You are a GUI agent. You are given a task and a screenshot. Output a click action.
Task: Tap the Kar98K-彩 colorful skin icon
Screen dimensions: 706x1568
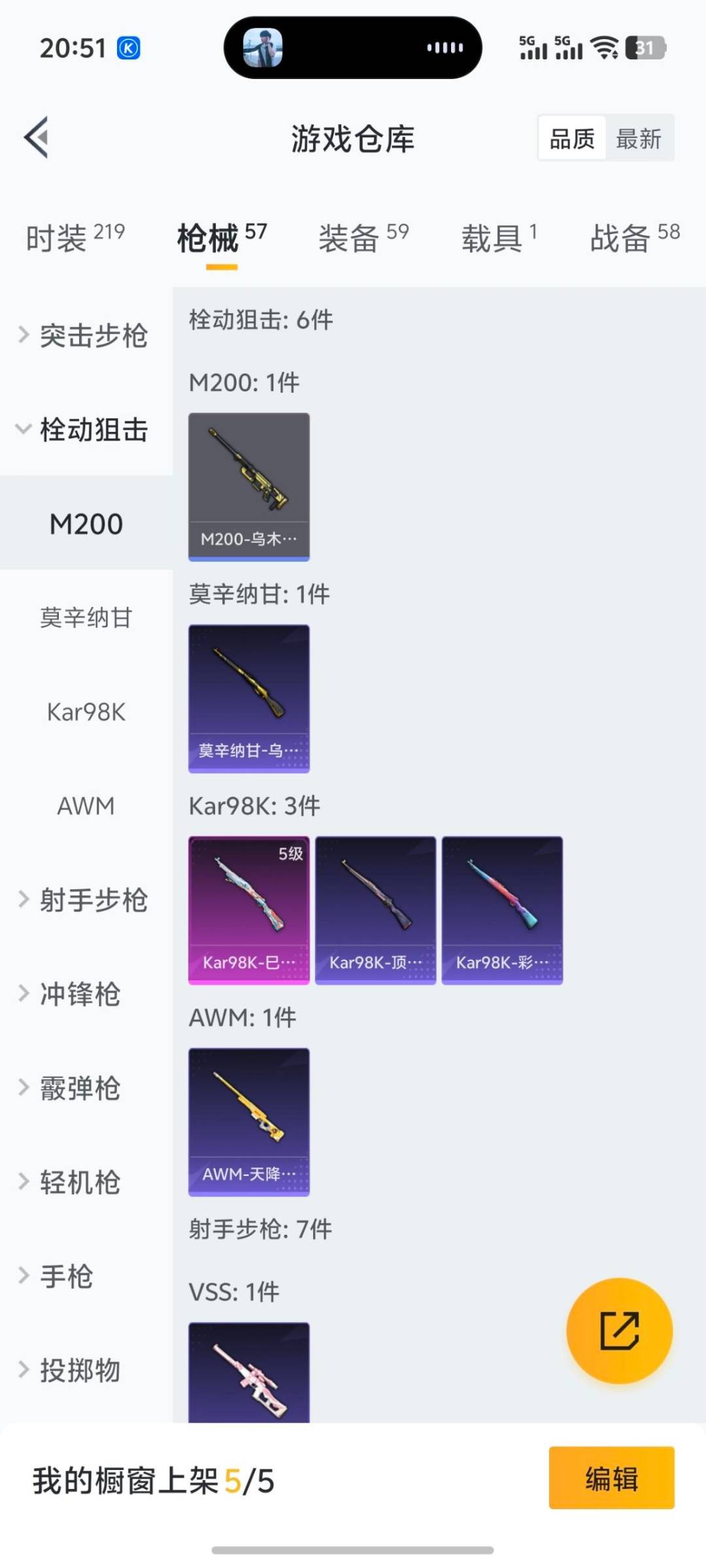click(502, 907)
